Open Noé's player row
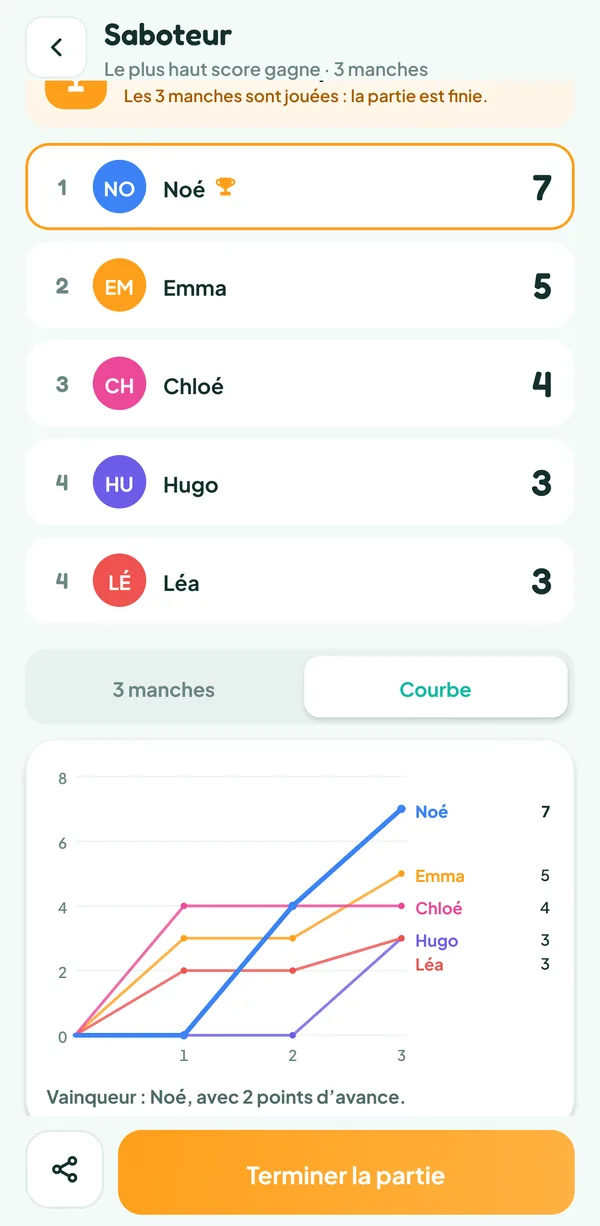 pyautogui.click(x=300, y=187)
